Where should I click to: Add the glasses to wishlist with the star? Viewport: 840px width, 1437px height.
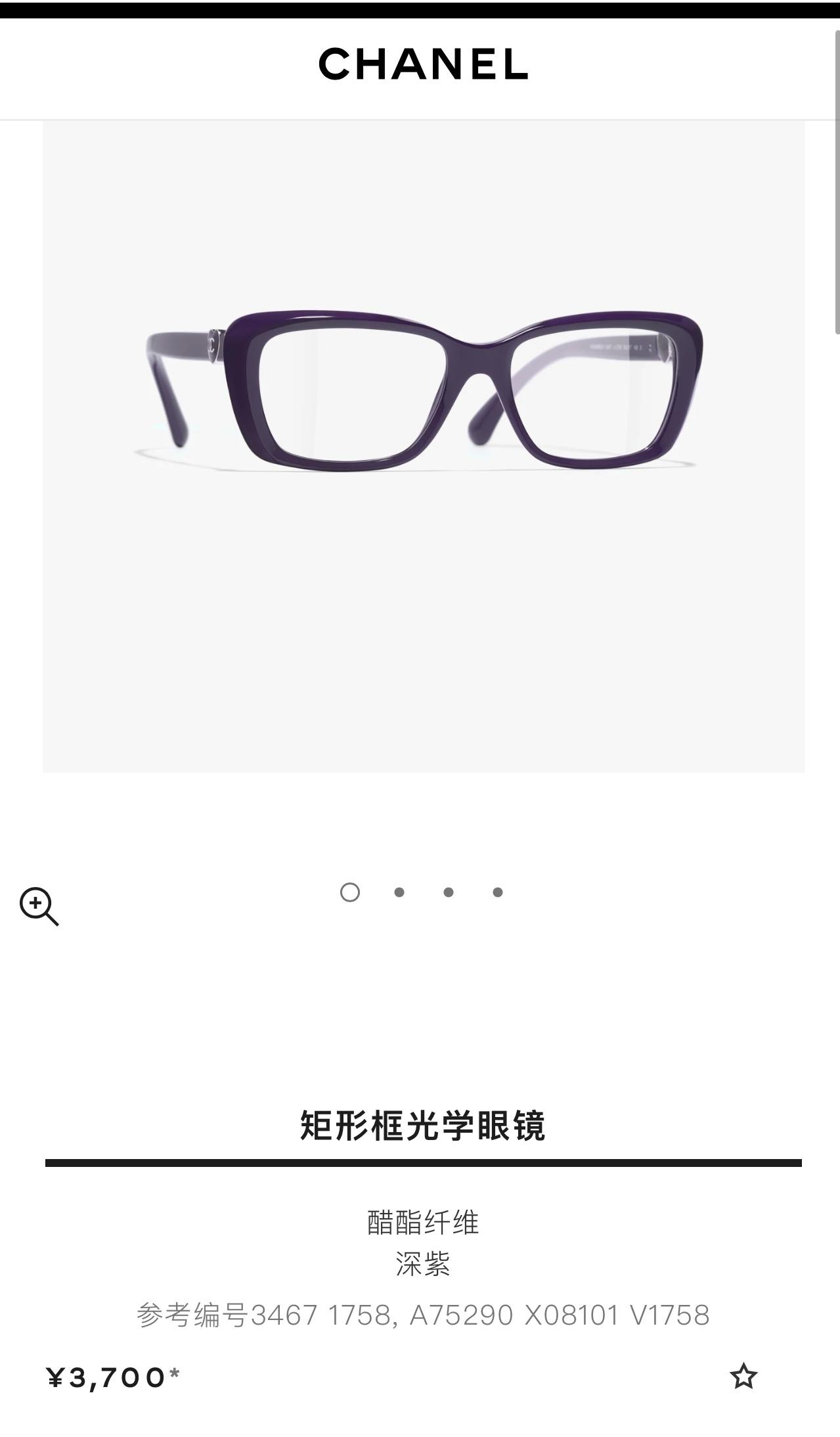tap(743, 1375)
